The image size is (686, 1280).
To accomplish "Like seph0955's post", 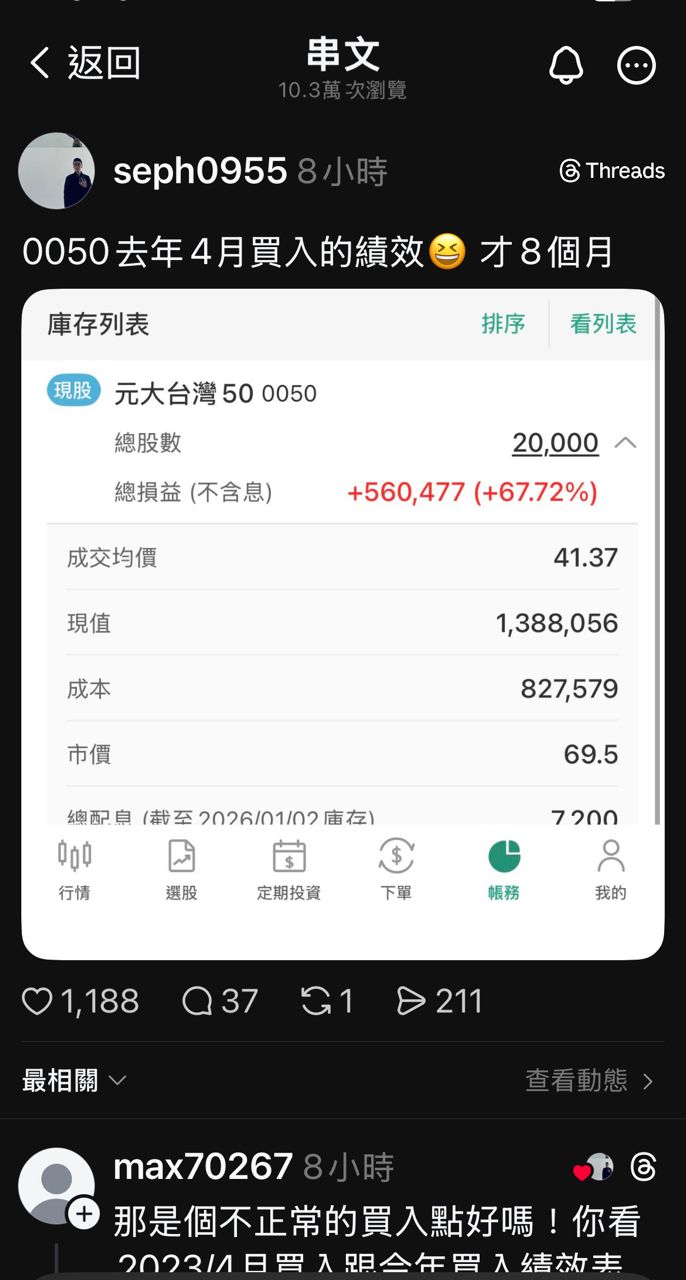I will click(x=38, y=1001).
